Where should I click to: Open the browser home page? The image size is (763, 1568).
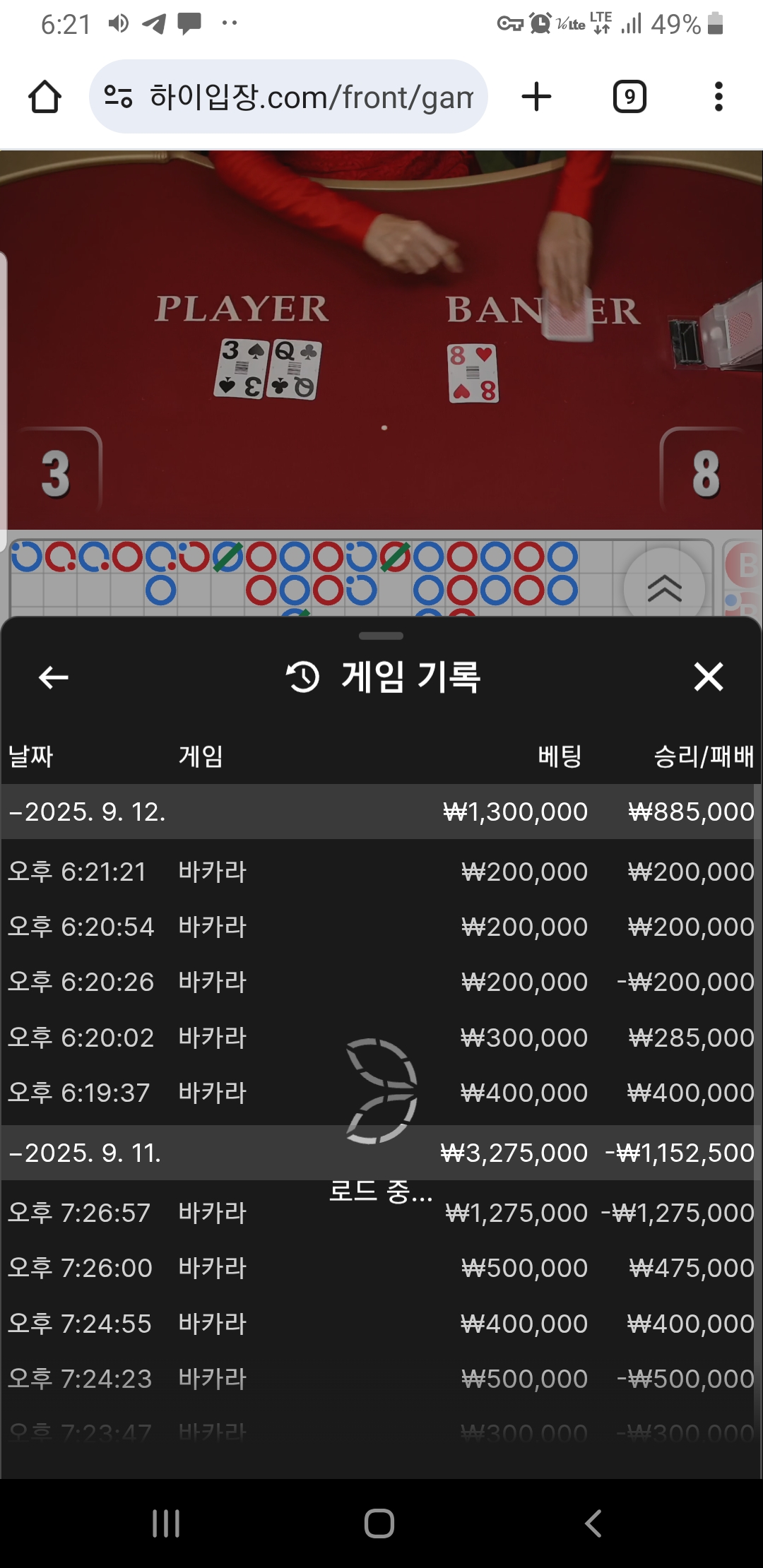coord(45,97)
